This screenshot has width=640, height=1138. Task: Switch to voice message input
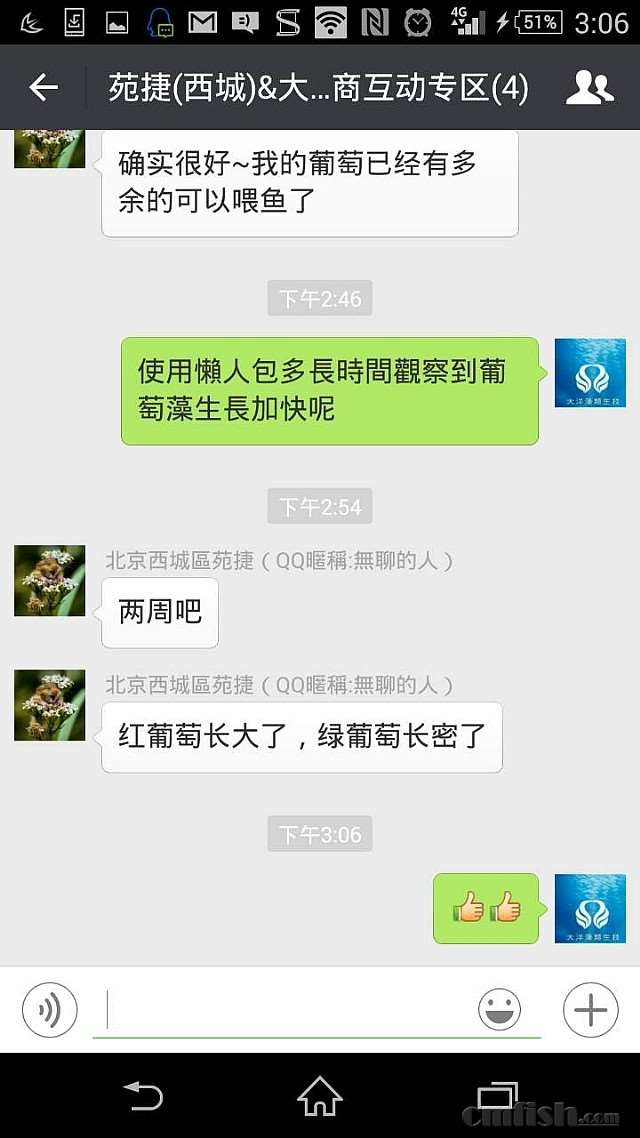tap(49, 1010)
